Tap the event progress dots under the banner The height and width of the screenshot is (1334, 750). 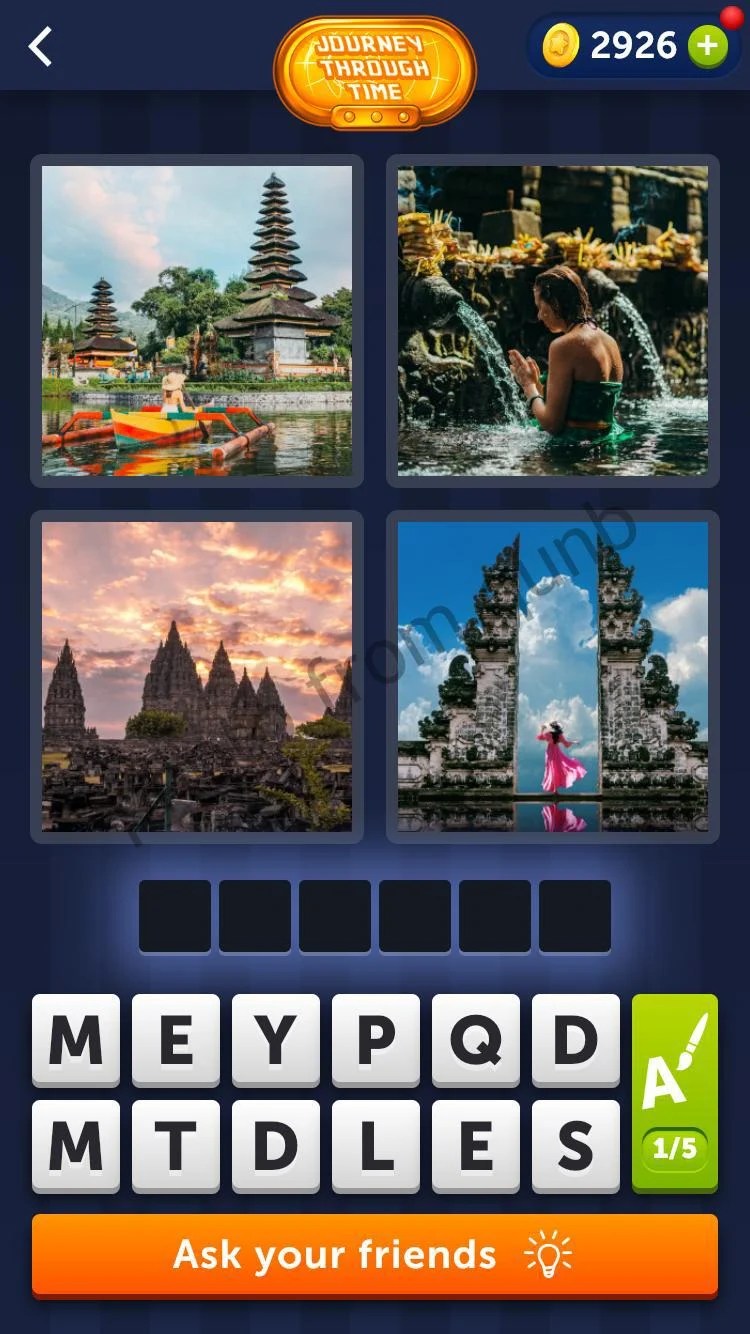pyautogui.click(x=375, y=116)
